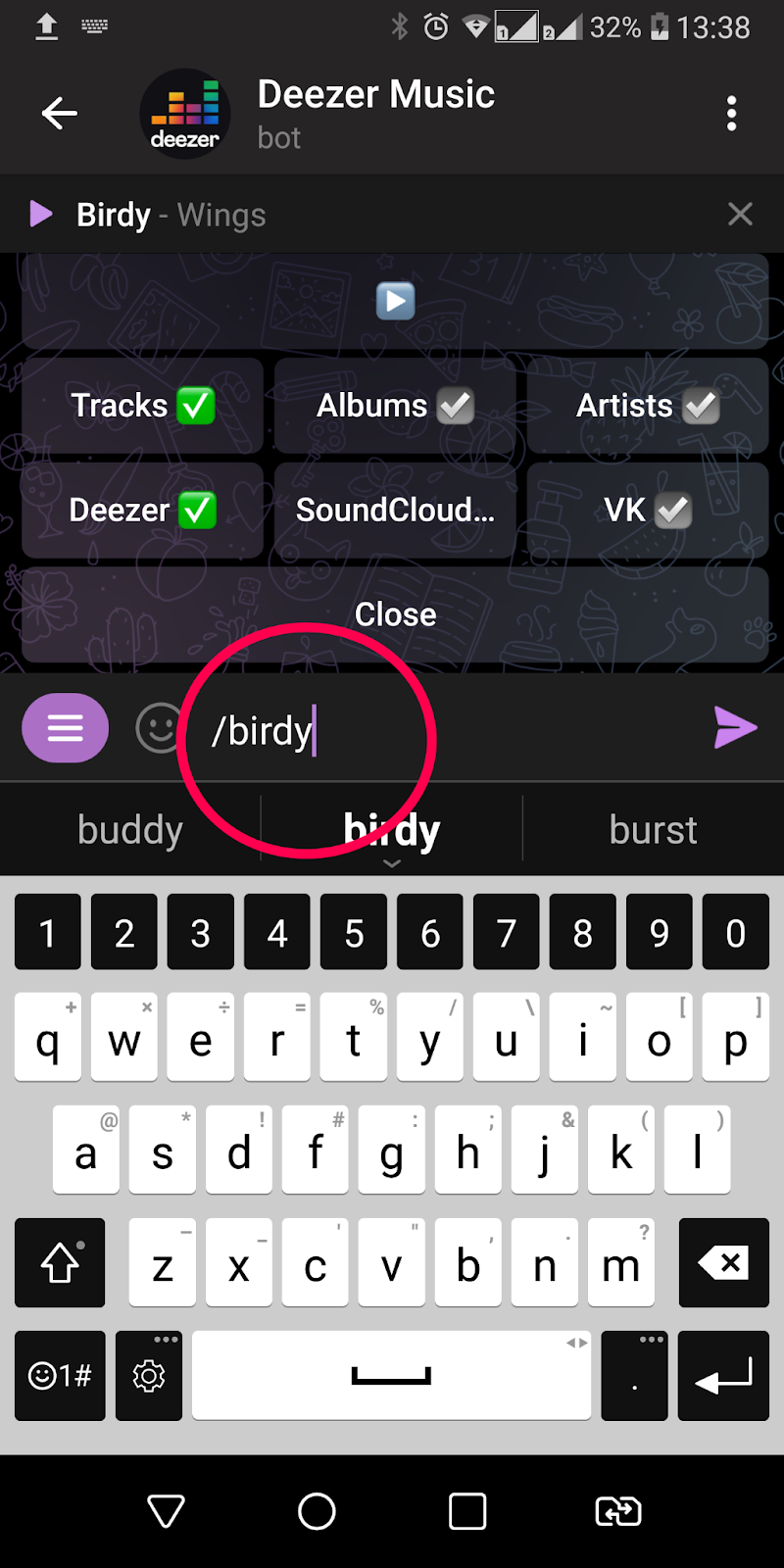Image resolution: width=784 pixels, height=1568 pixels.
Task: Play the Birdy - Wings track
Action: 41,214
